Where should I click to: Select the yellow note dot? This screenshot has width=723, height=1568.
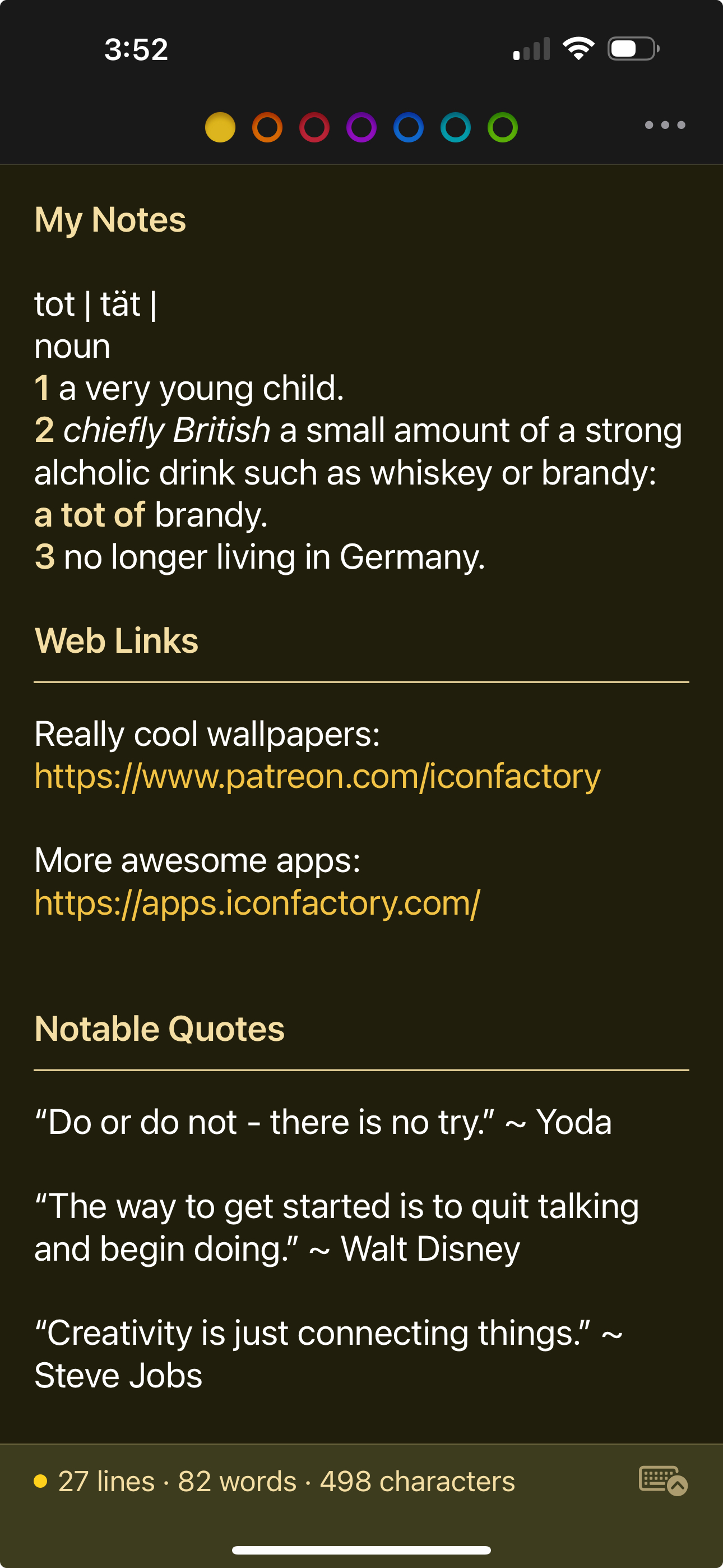[x=220, y=127]
